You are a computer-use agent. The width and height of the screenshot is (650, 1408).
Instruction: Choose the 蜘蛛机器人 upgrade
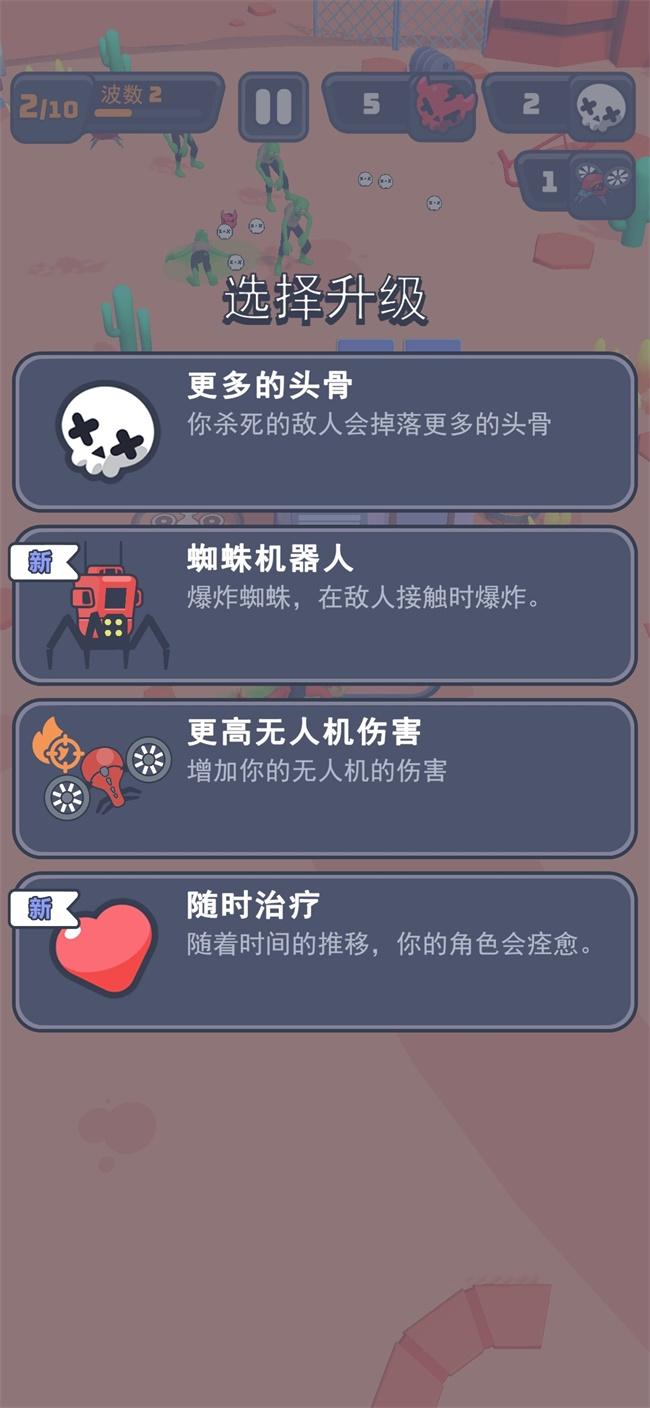pyautogui.click(x=325, y=605)
